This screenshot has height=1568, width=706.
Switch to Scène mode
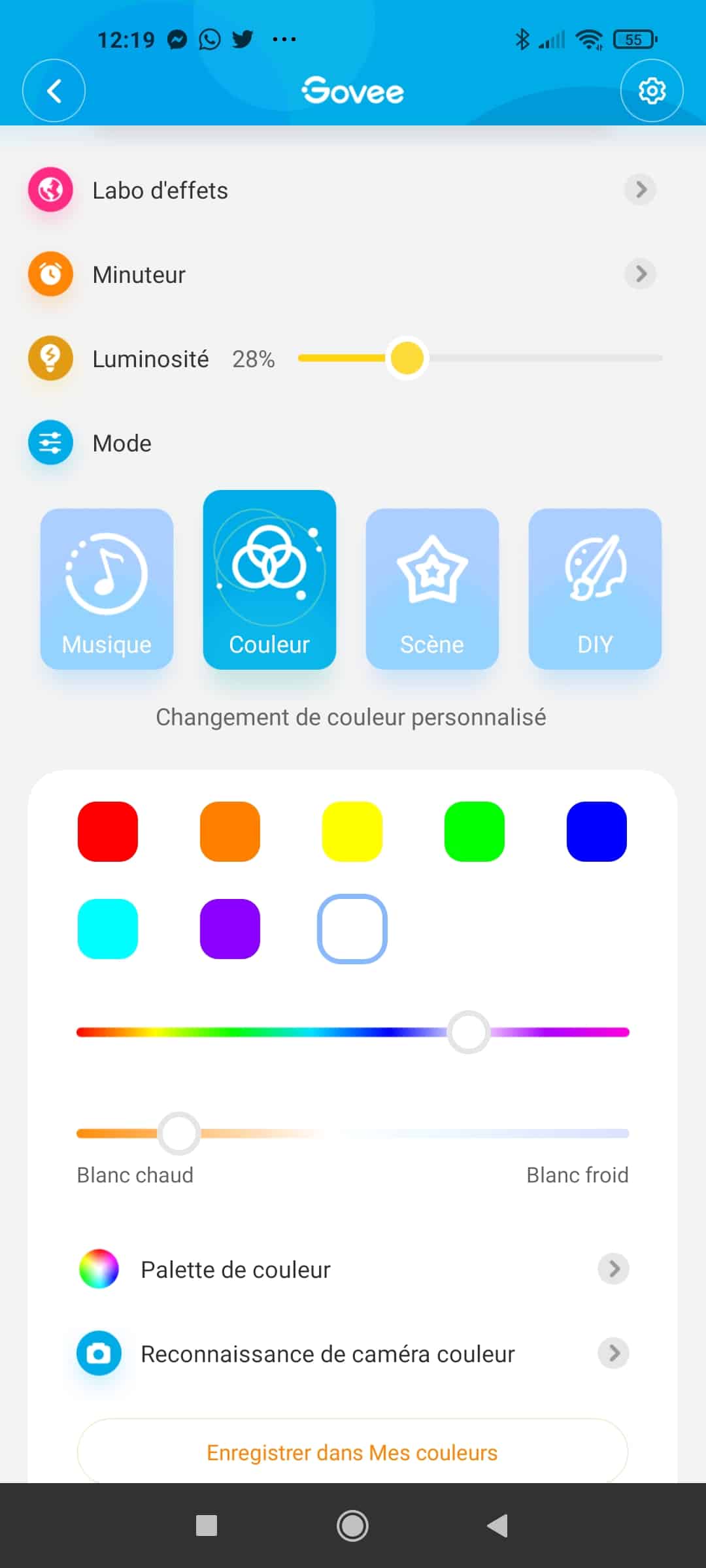pyautogui.click(x=432, y=589)
